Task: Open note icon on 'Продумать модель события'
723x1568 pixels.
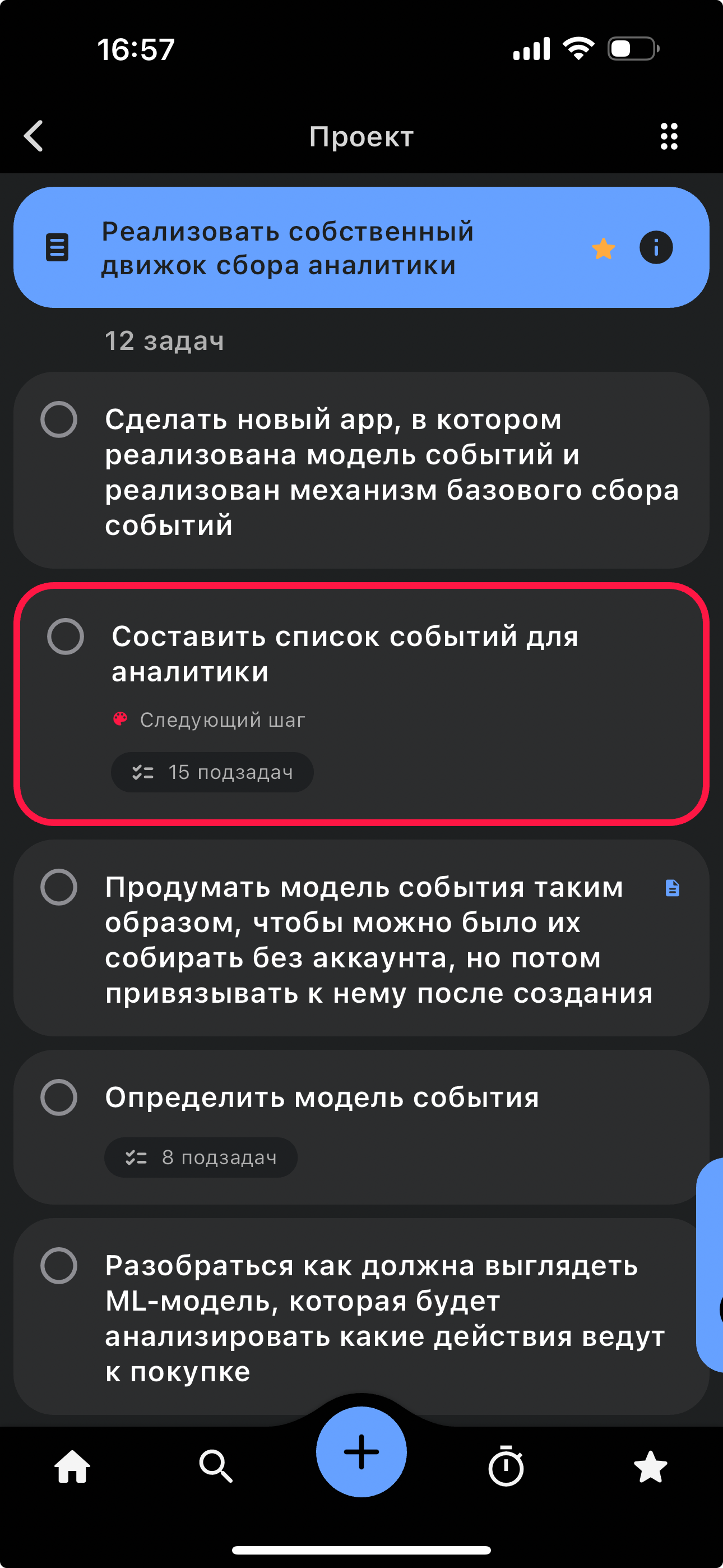Action: 672,888
